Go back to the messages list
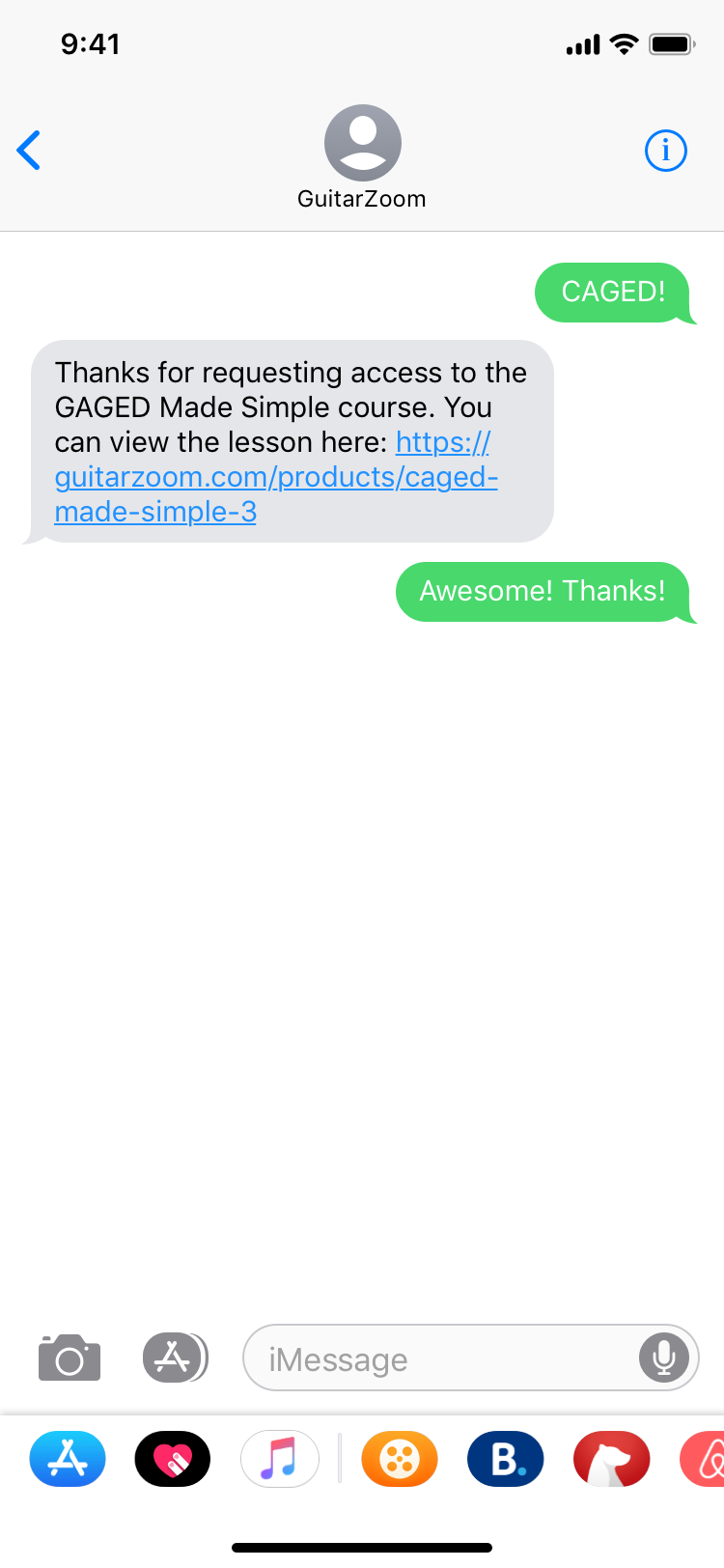This screenshot has height=1568, width=724. click(29, 151)
